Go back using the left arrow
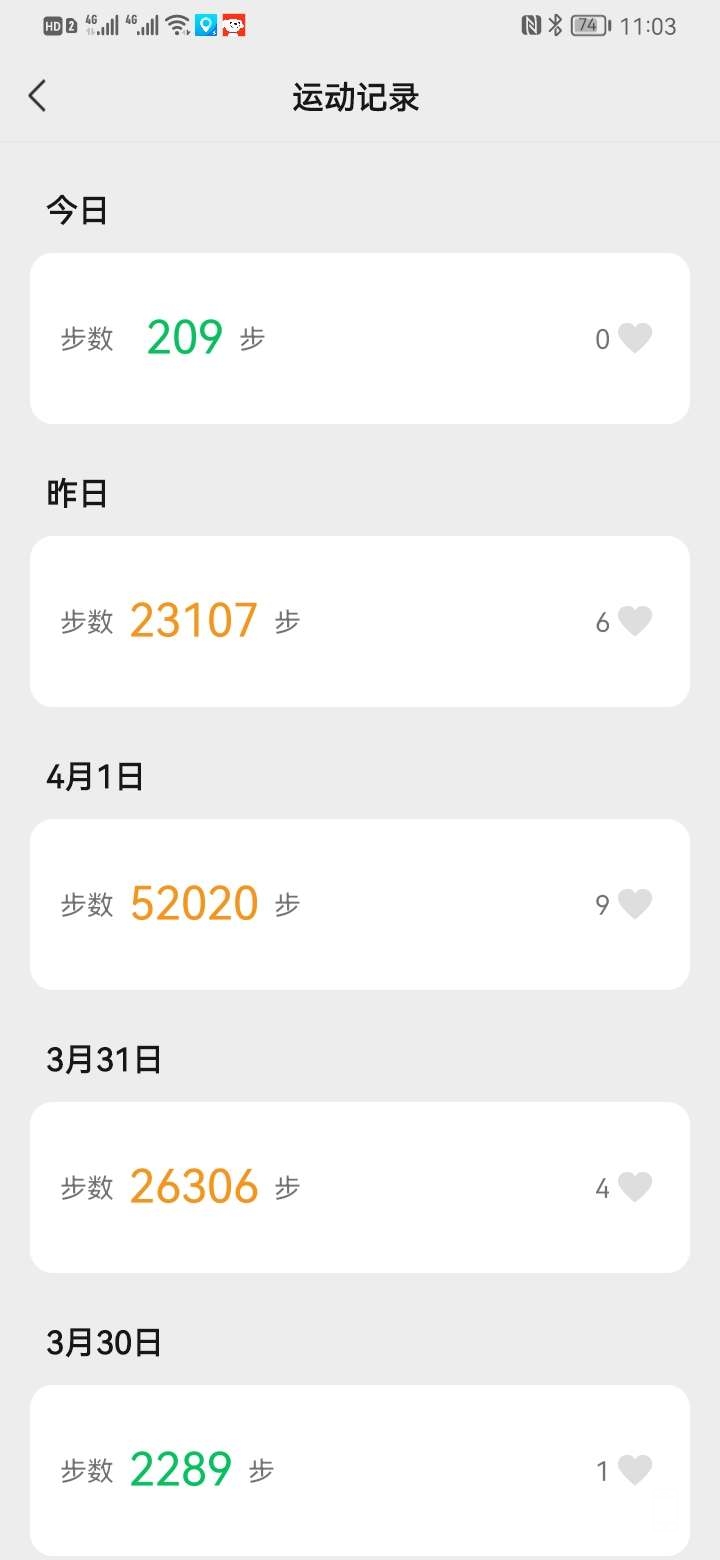720x1560 pixels. (38, 95)
